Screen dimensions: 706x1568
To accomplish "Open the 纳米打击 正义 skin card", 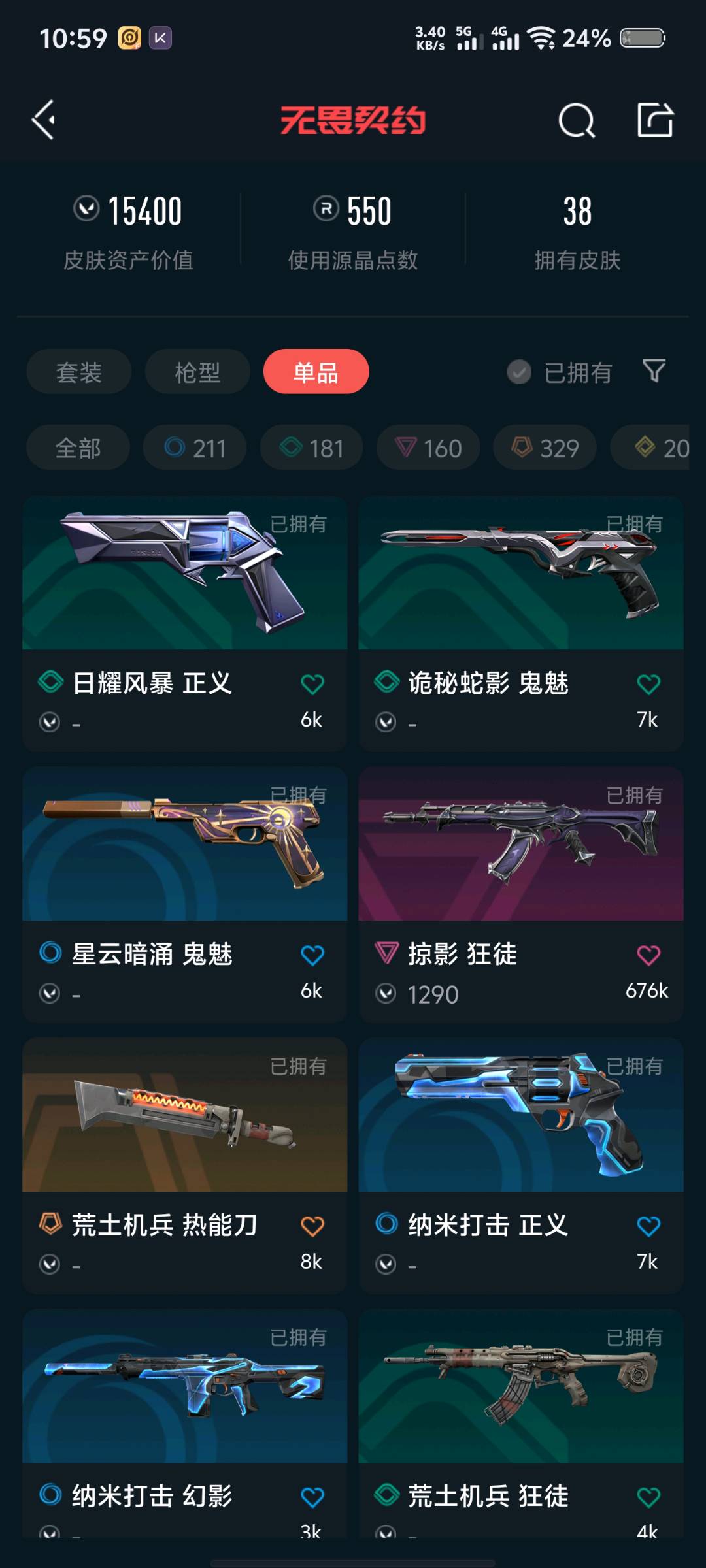I will pos(521,1130).
